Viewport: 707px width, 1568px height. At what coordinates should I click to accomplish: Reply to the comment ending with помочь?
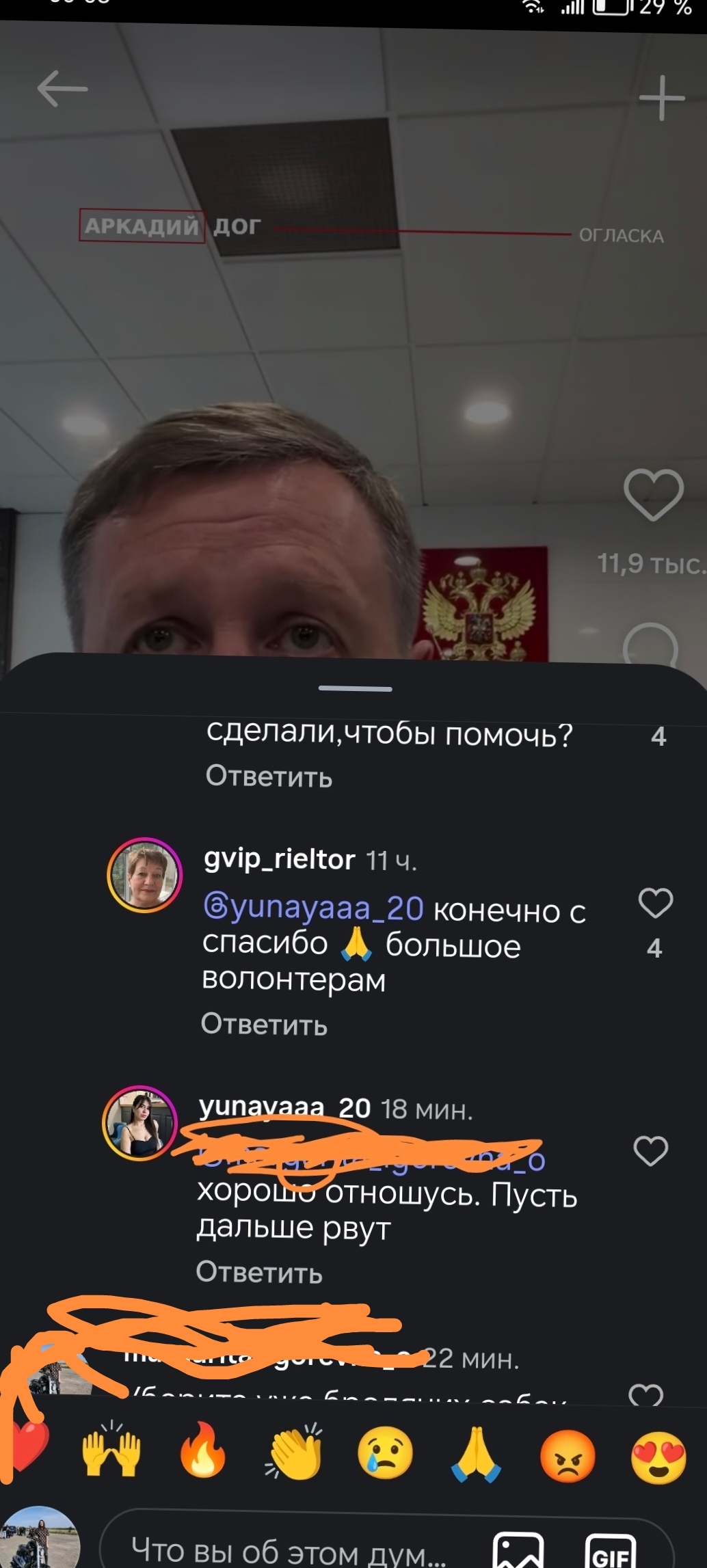coord(269,776)
